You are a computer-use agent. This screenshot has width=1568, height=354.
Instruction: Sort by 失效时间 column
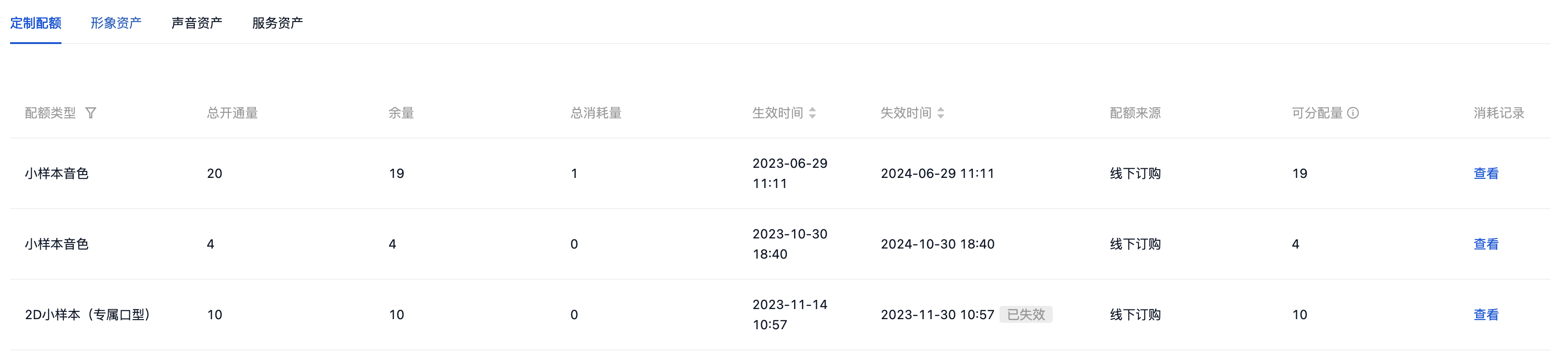coord(940,113)
